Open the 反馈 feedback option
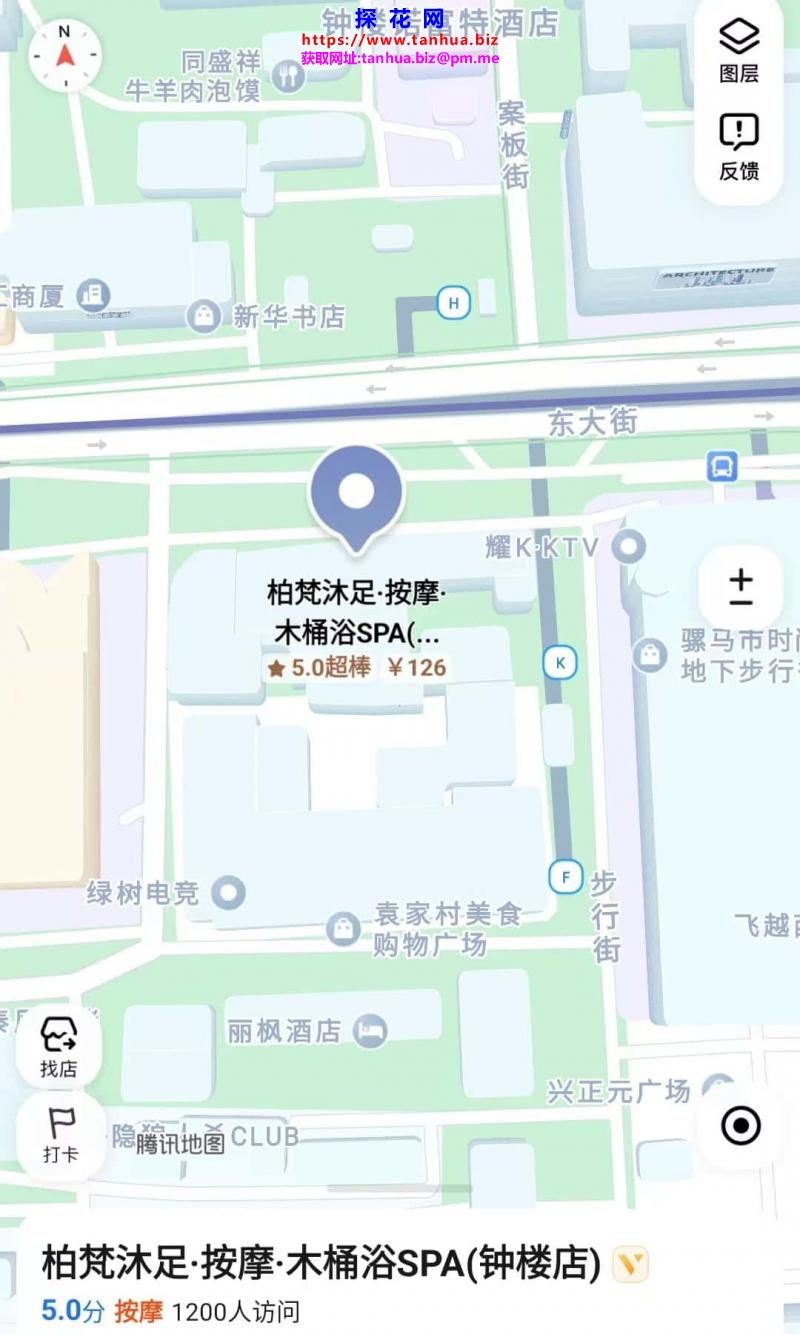This screenshot has width=800, height=1334. (739, 147)
